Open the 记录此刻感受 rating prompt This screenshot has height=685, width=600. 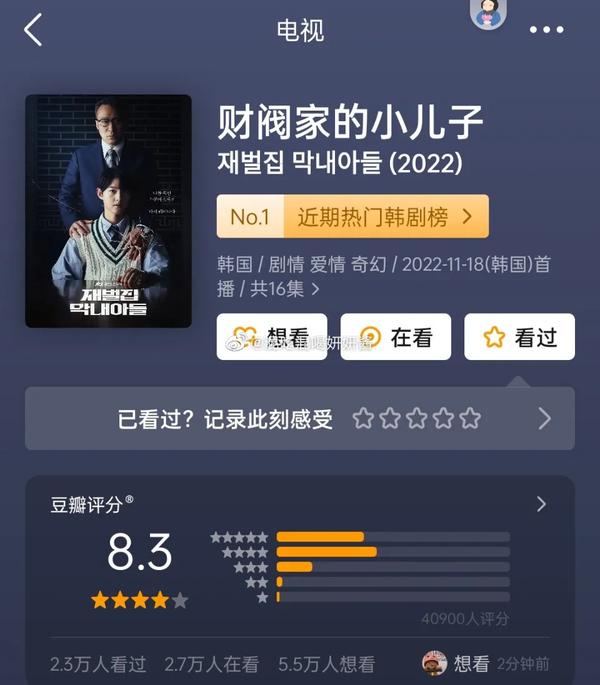click(300, 418)
